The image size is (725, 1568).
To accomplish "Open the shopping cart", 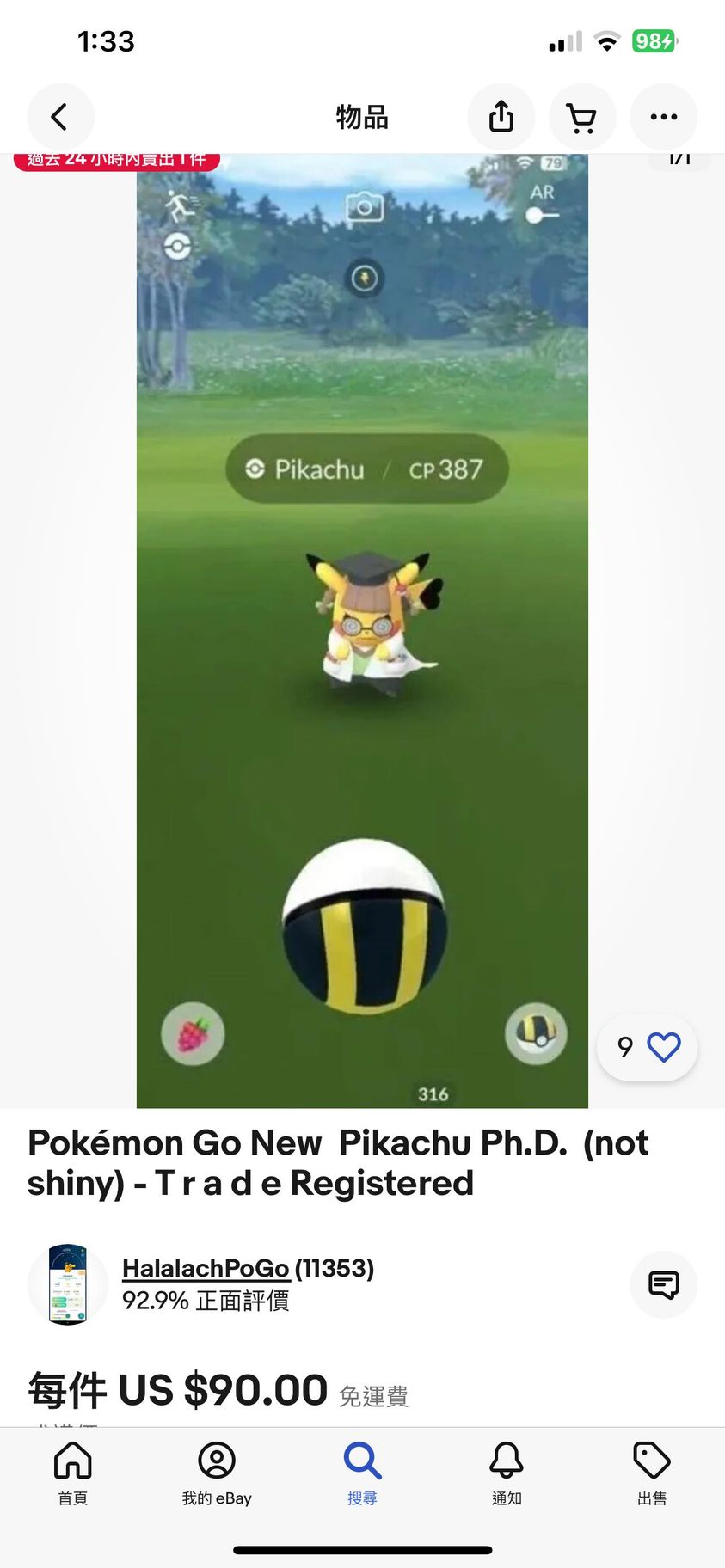I will [582, 117].
